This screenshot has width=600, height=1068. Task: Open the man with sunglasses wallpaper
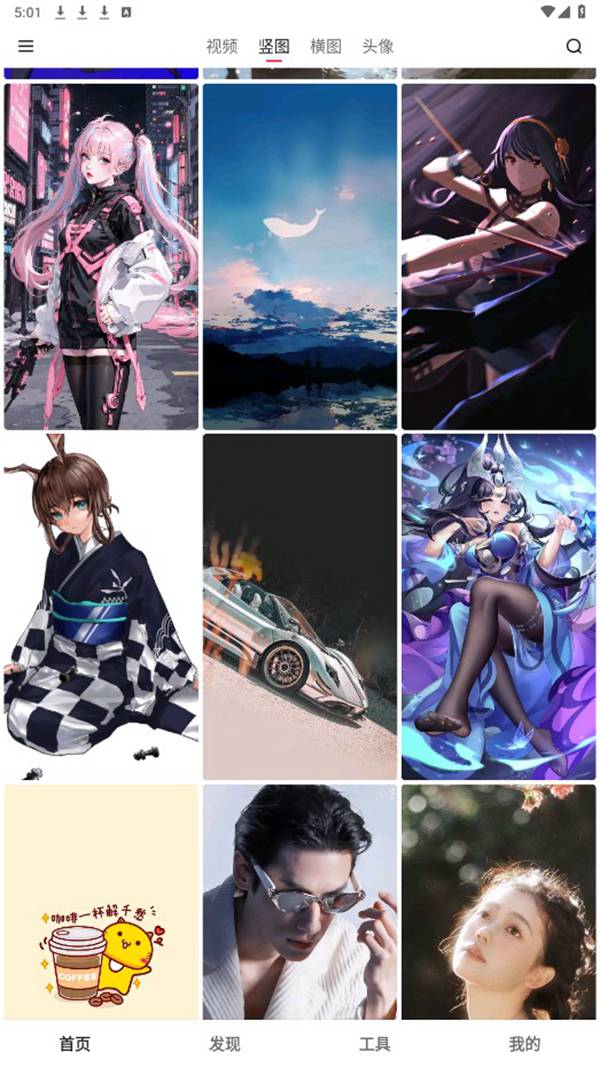coord(300,902)
